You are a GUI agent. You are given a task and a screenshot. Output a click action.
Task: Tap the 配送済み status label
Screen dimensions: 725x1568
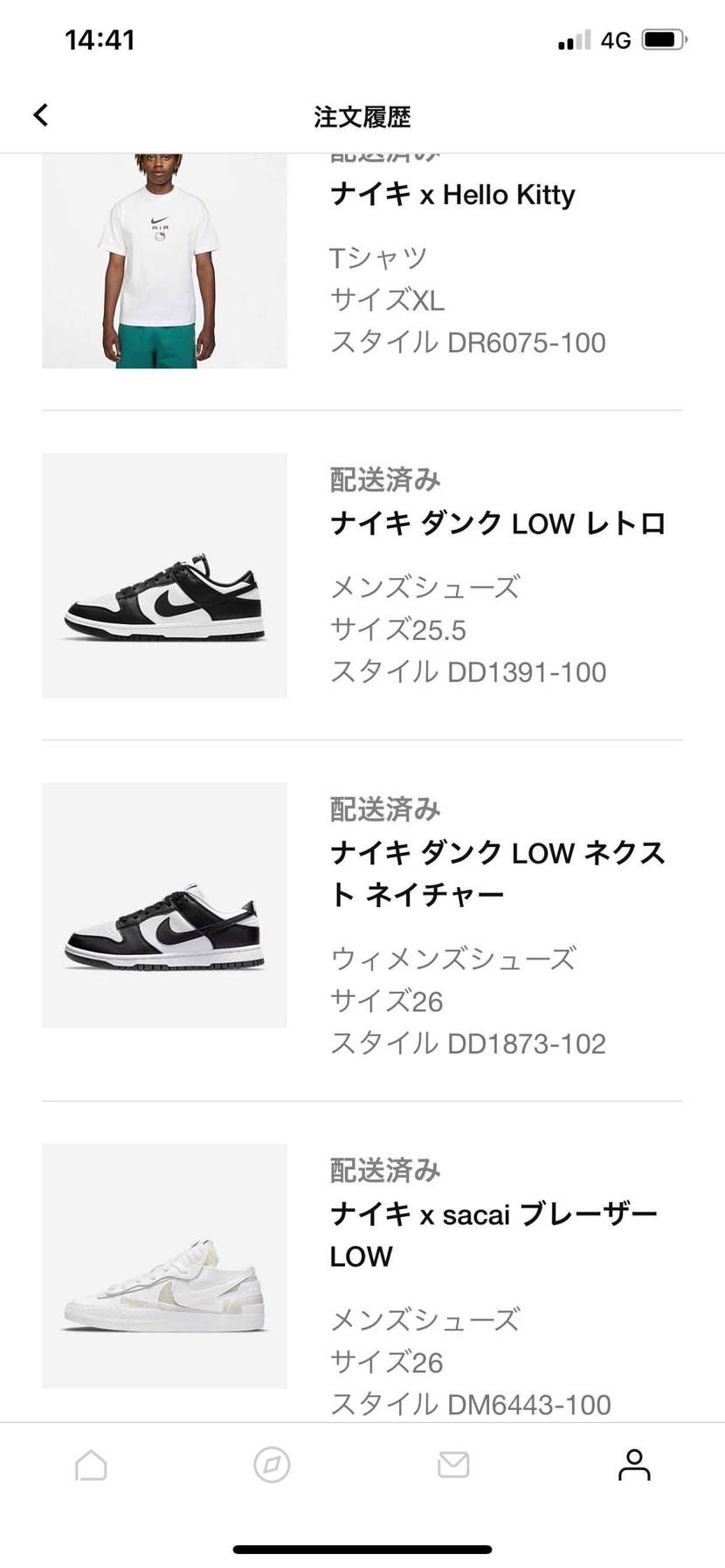click(384, 479)
